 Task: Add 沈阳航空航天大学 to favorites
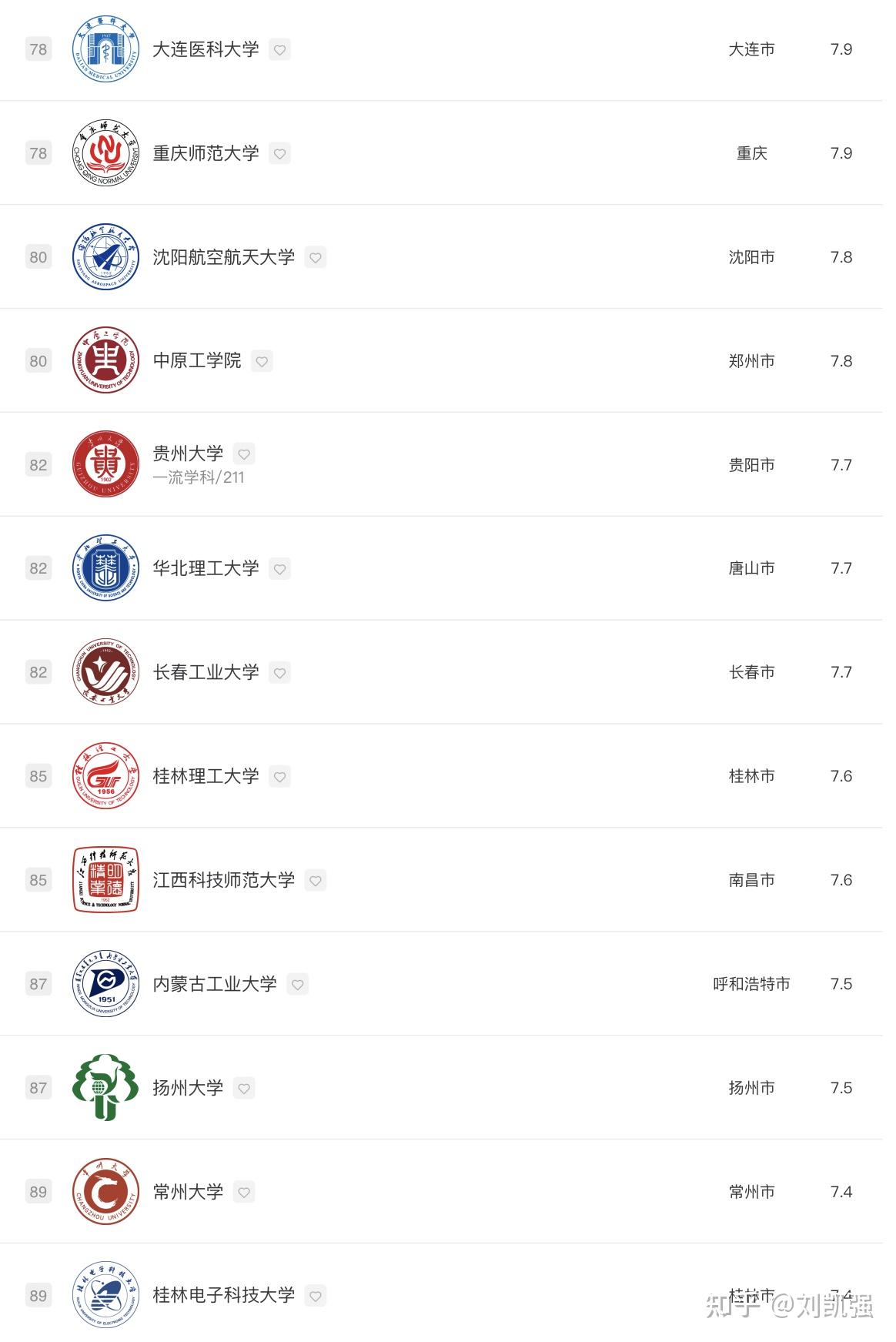[315, 258]
